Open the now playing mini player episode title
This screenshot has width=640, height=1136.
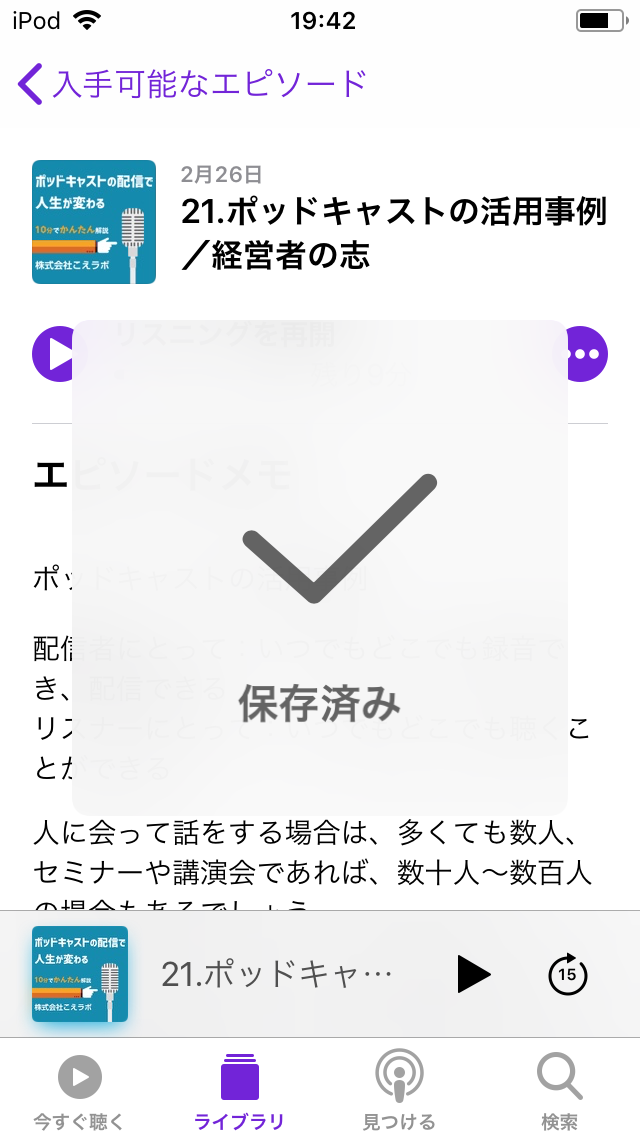point(276,974)
